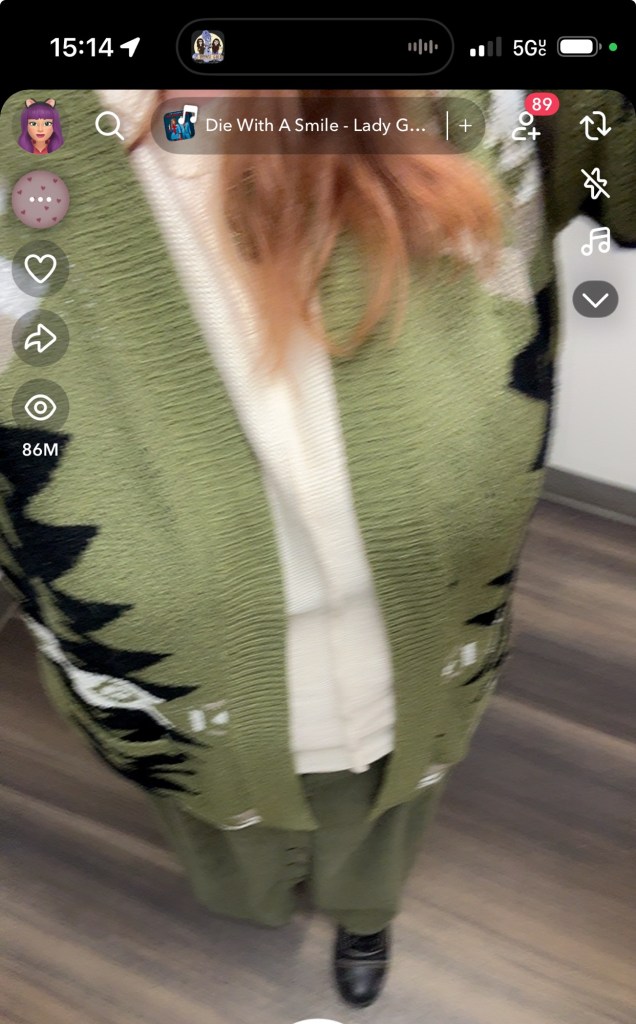Tap the share arrow icon
This screenshot has height=1024, width=636.
click(41, 338)
